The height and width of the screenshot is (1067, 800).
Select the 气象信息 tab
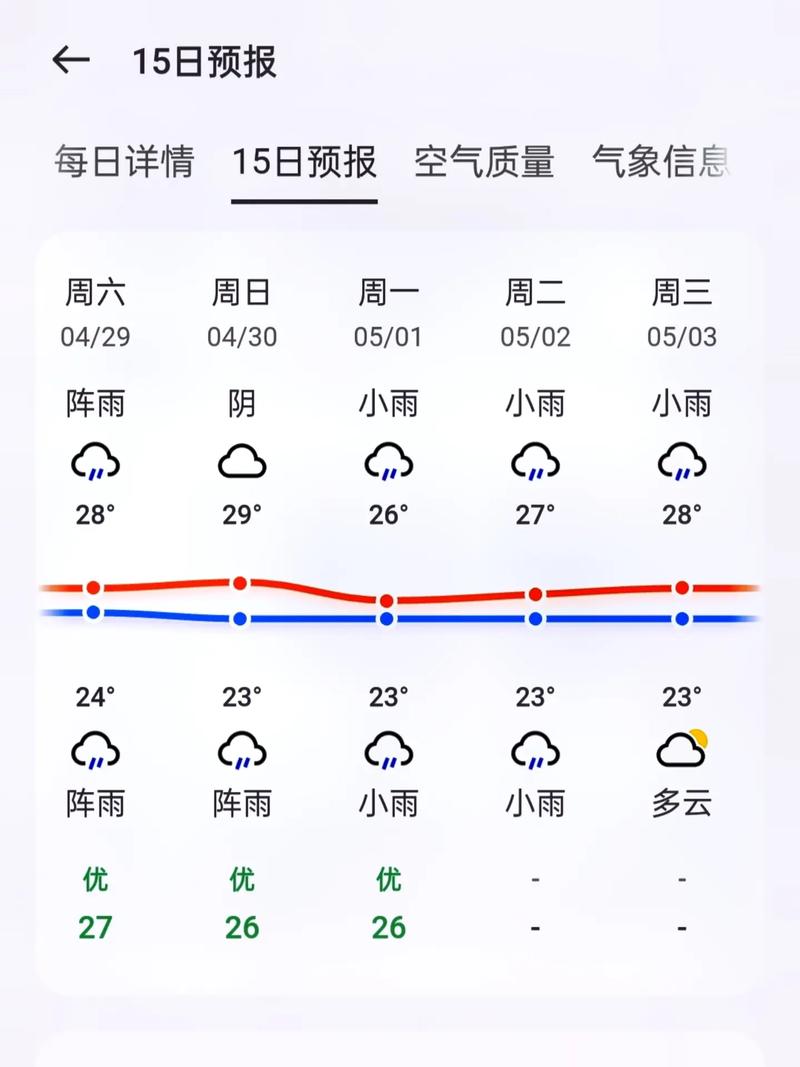click(x=665, y=164)
